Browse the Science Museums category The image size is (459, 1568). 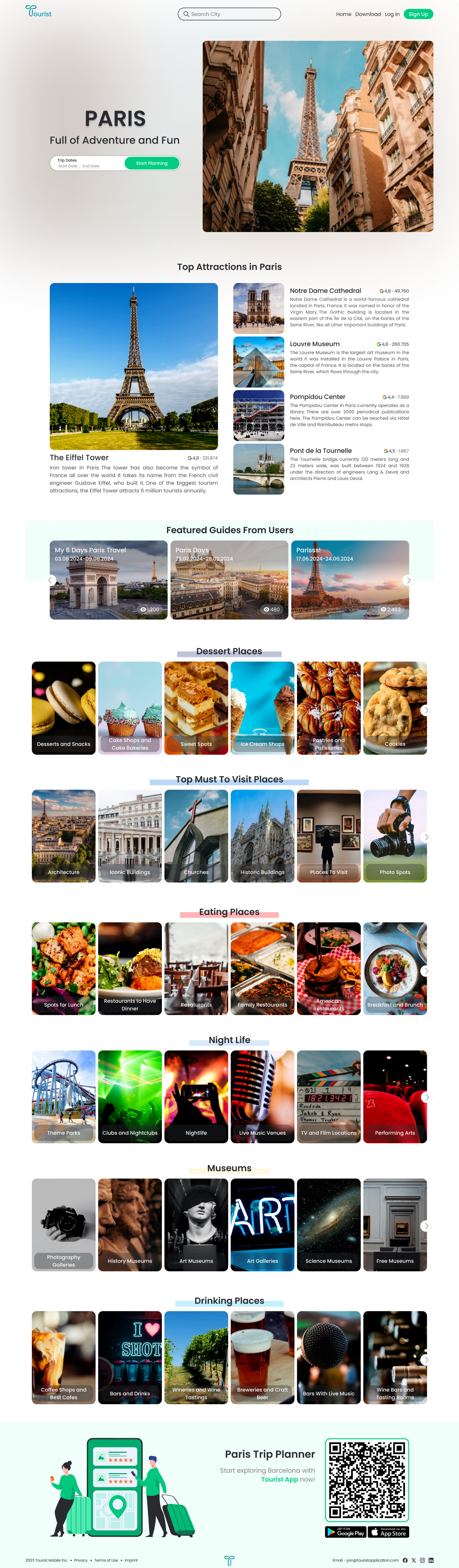(329, 1225)
